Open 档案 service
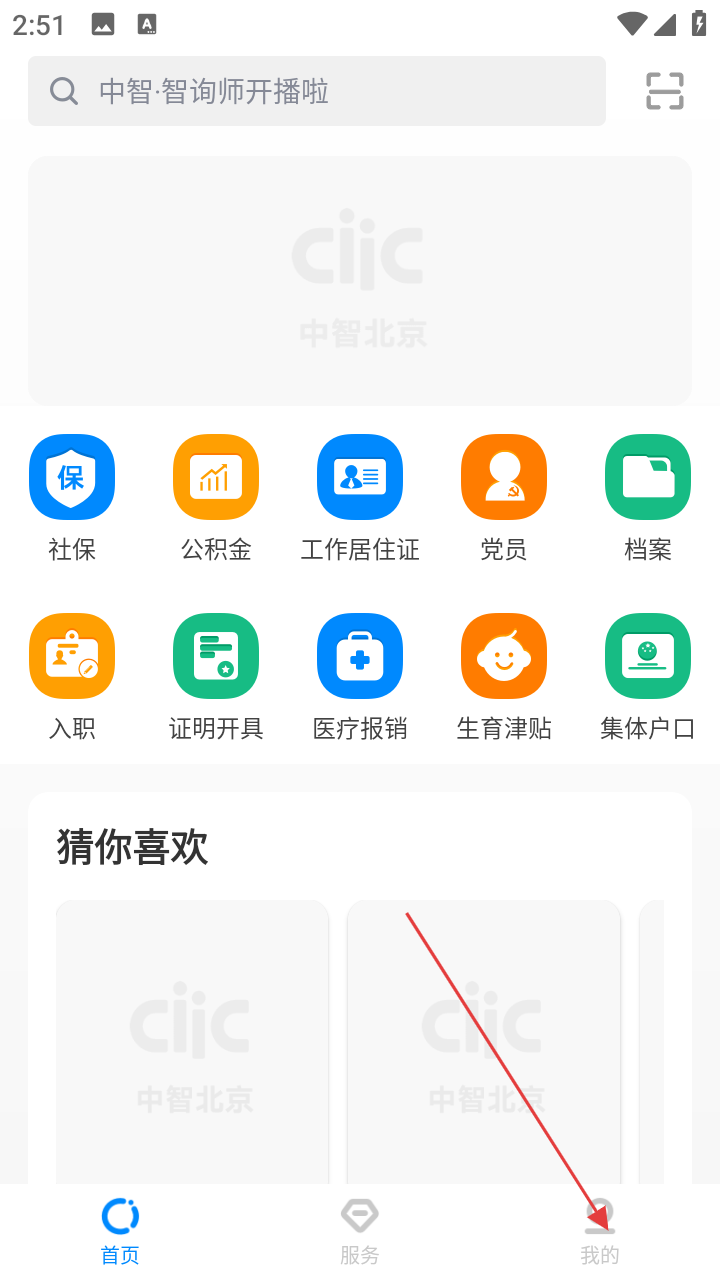The width and height of the screenshot is (720, 1280). pyautogui.click(x=648, y=498)
